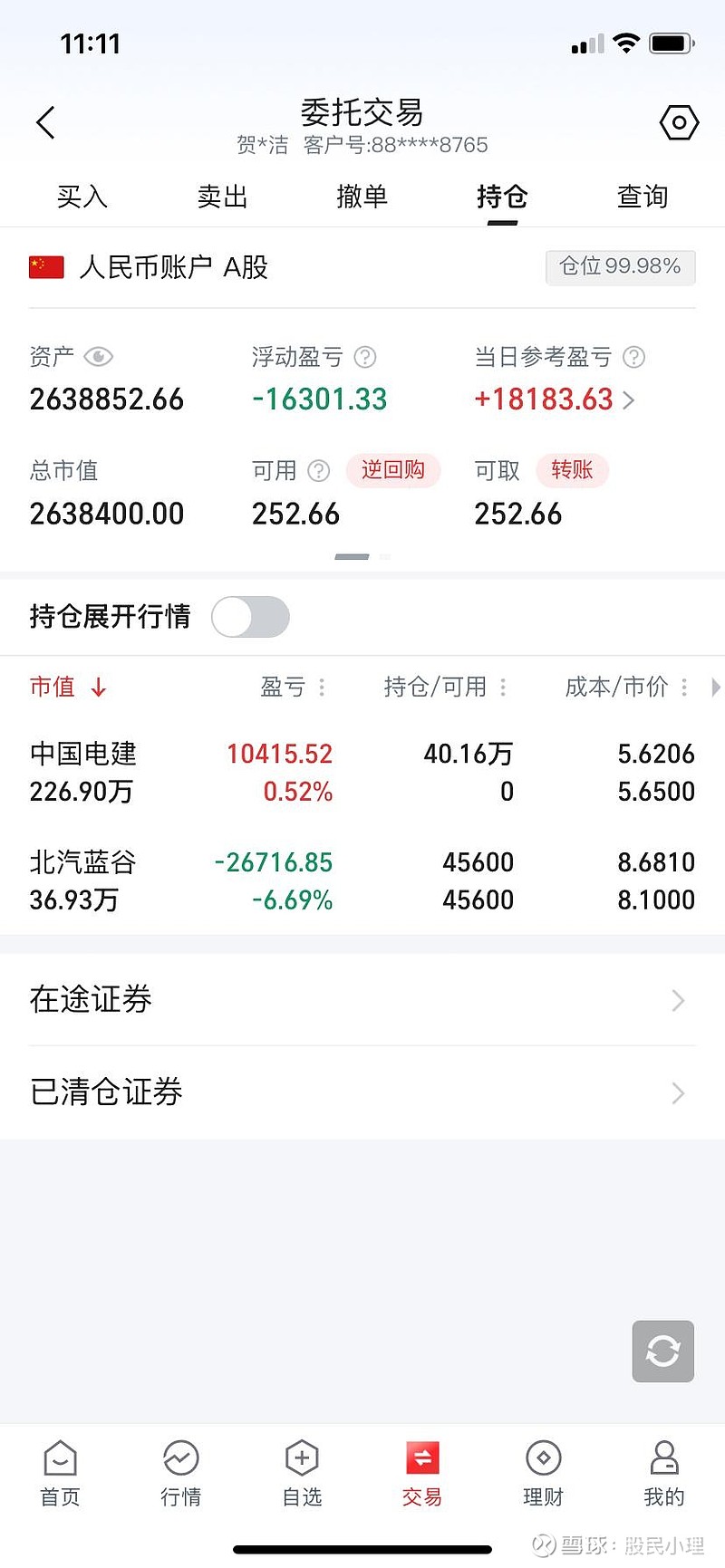Go to the 我的 bottom tab
Viewport: 725px width, 1568px height.
pos(664,1473)
